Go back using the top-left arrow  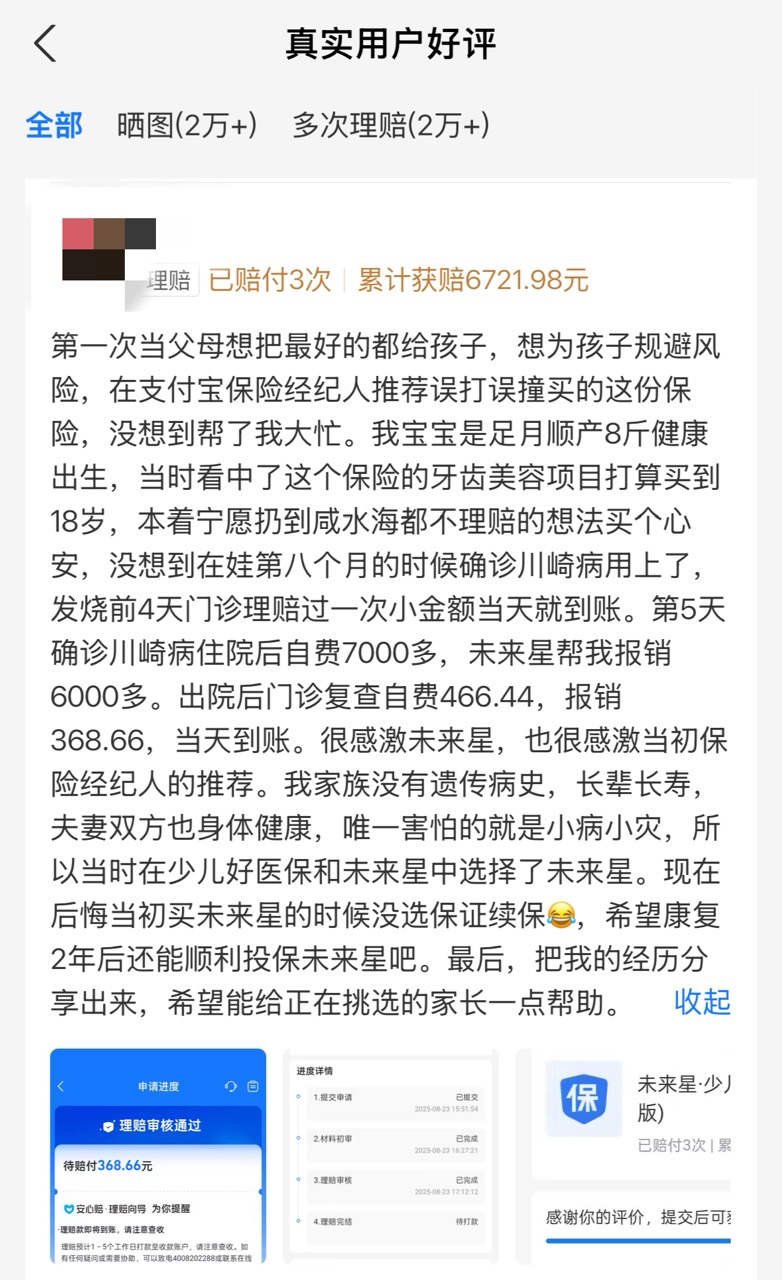(45, 44)
